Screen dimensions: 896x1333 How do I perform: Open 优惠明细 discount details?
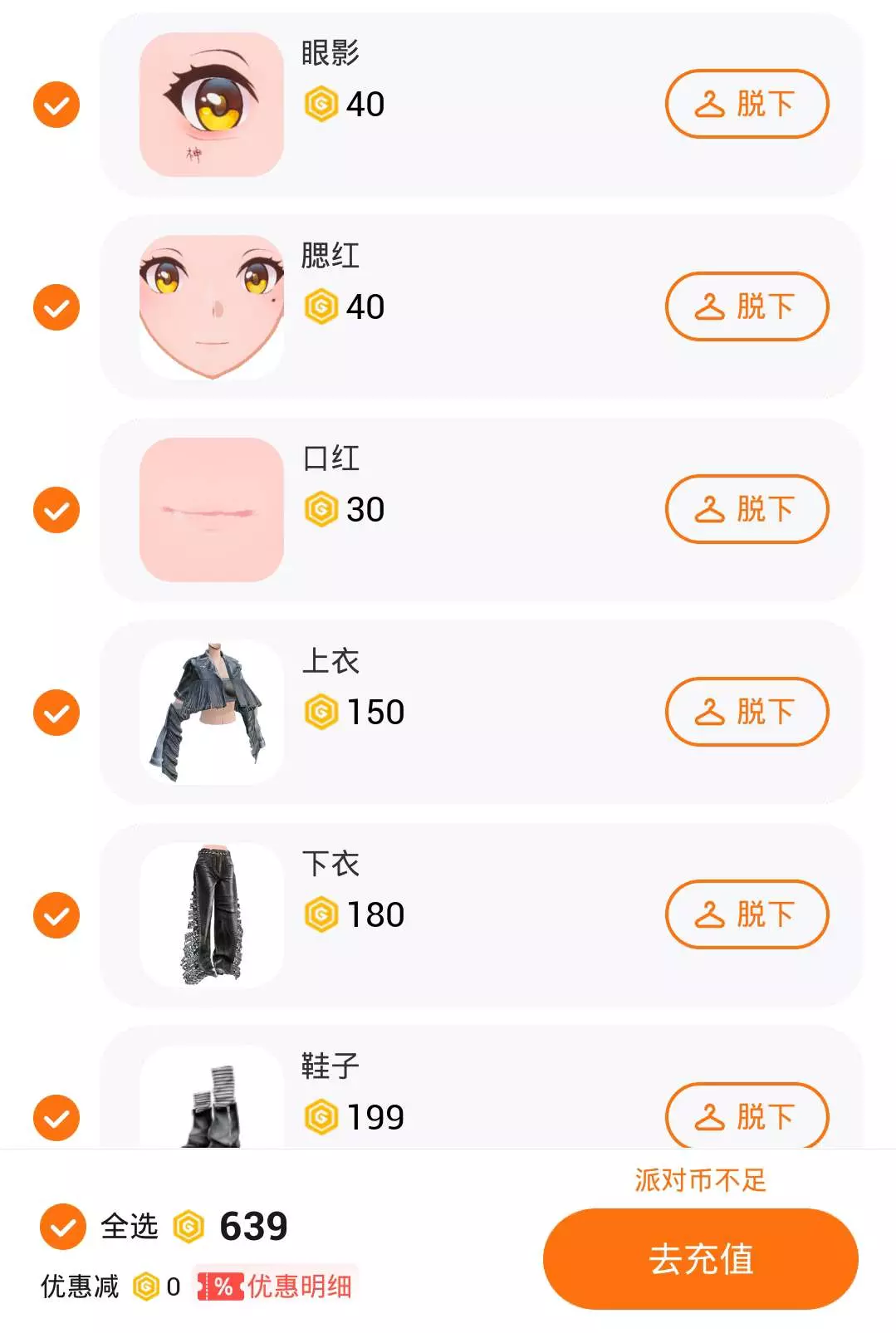pyautogui.click(x=277, y=1286)
